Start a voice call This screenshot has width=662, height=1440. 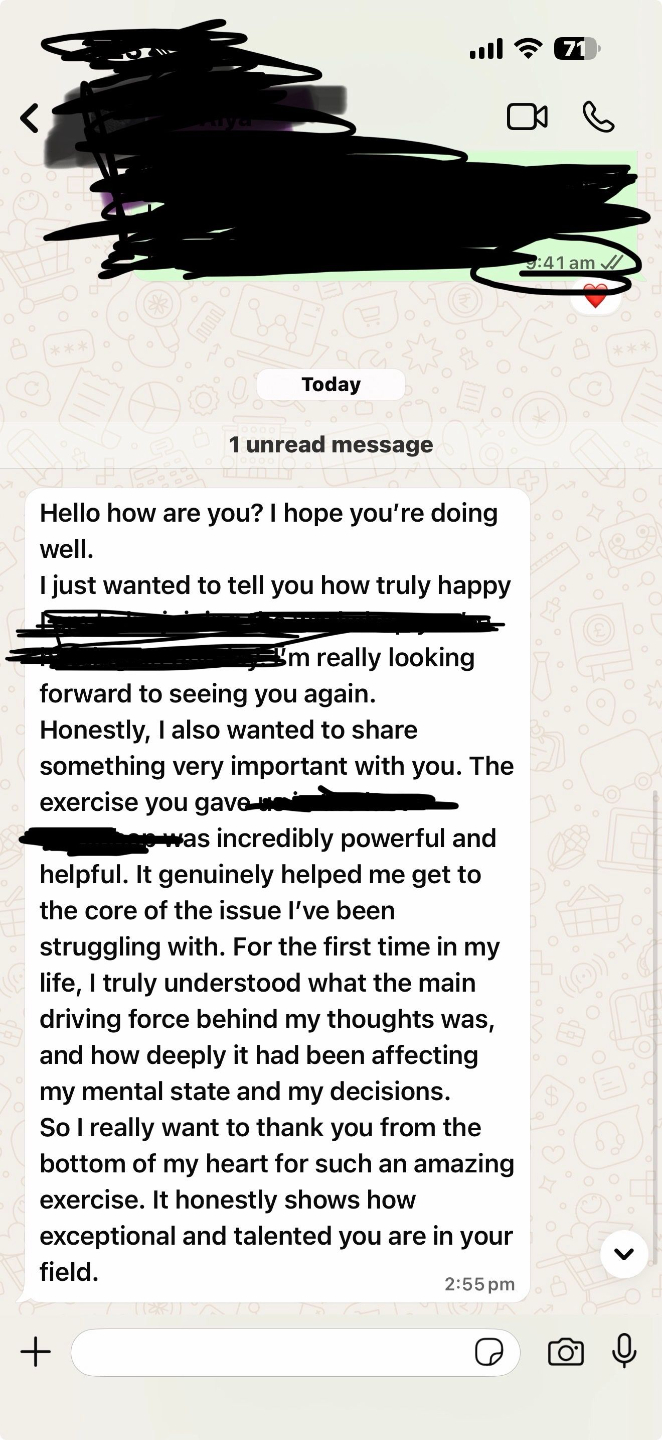(598, 117)
